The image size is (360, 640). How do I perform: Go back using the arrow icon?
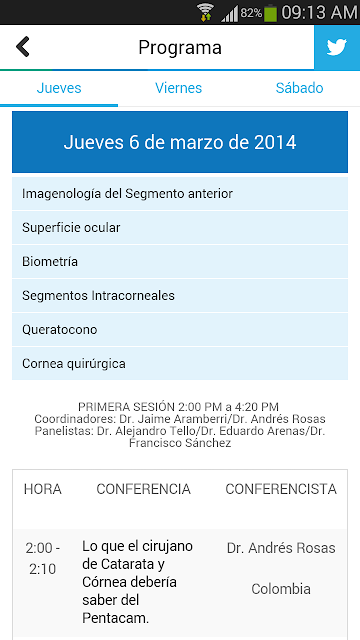click(23, 47)
